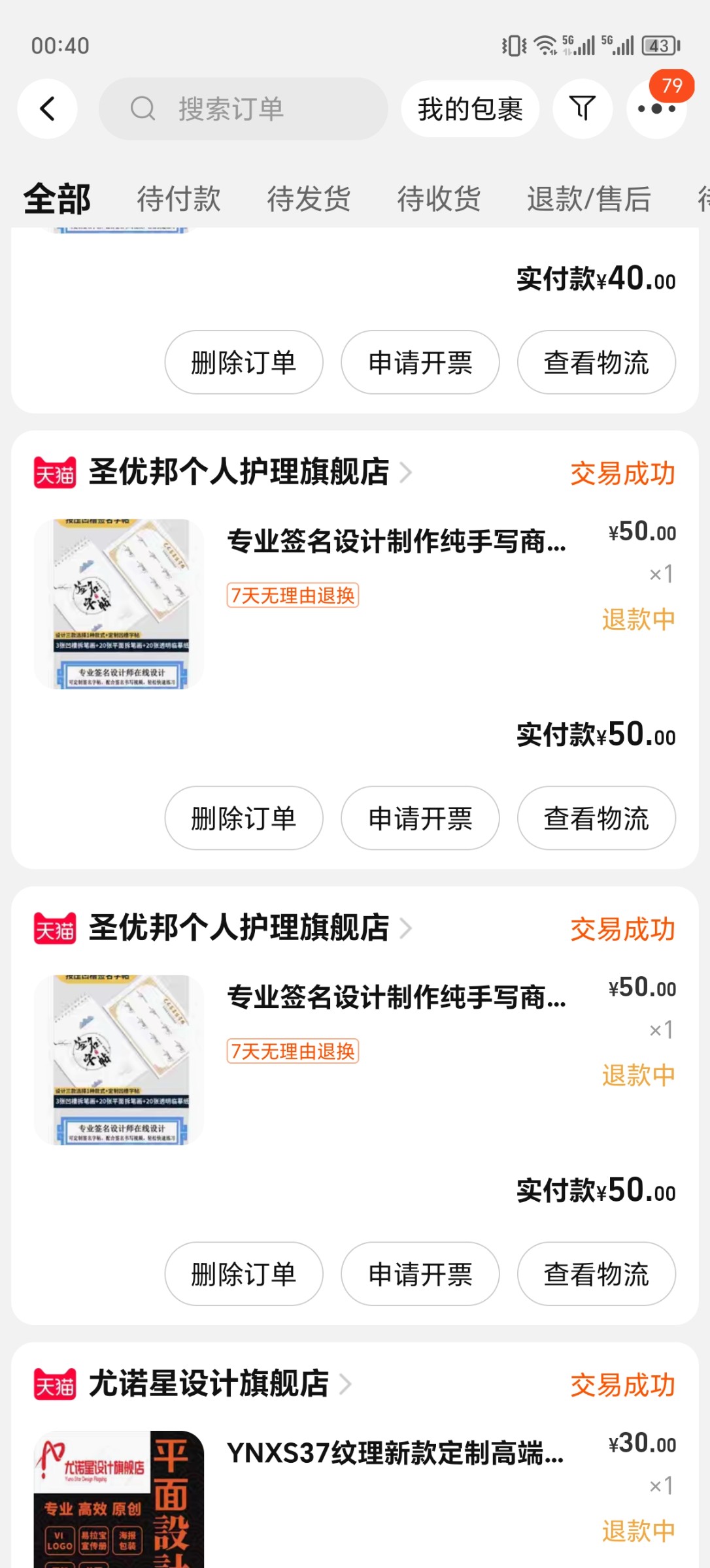Screen dimensions: 710x1568
Task: Open the YNXS37纹理新款定制高端 order item
Action: 395,1454
